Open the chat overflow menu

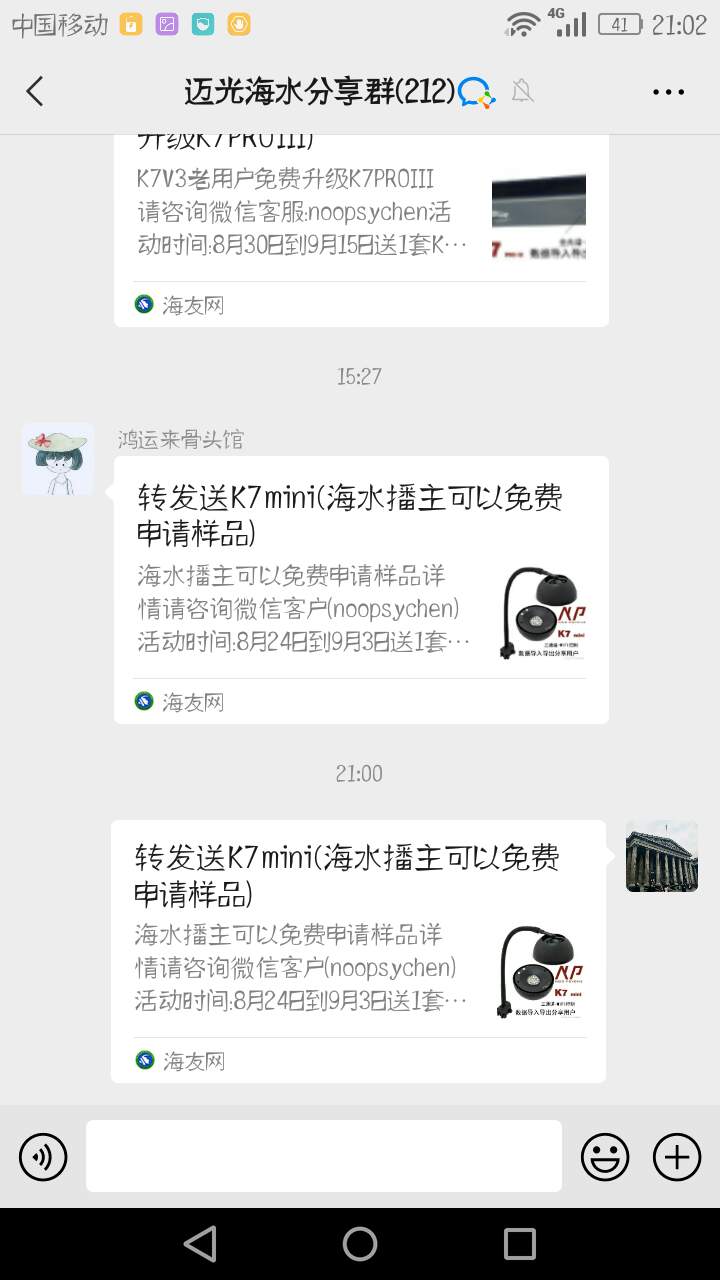pyautogui.click(x=668, y=92)
